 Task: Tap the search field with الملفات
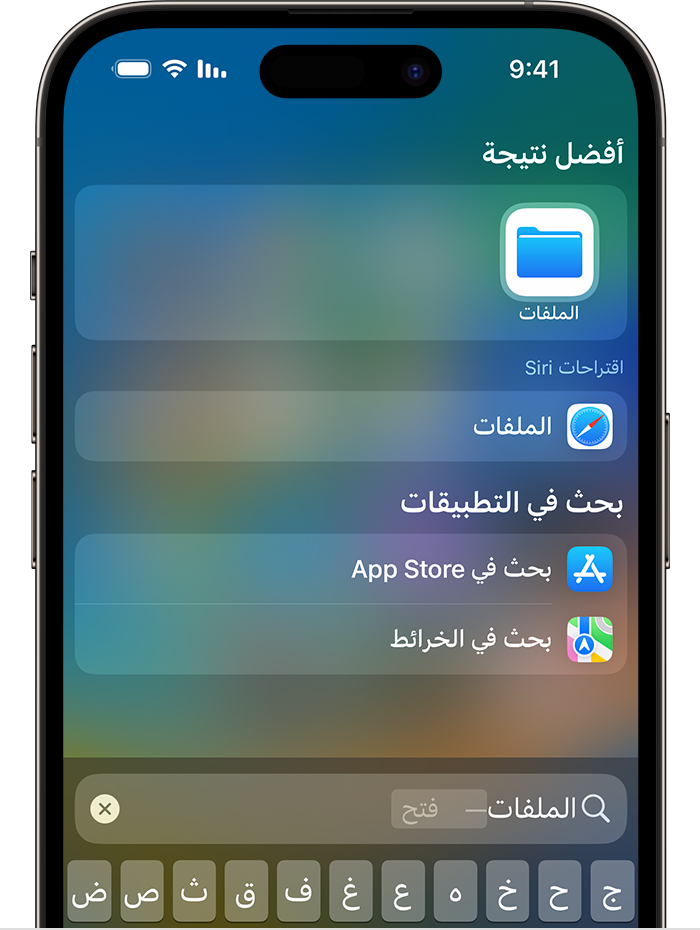(x=350, y=809)
